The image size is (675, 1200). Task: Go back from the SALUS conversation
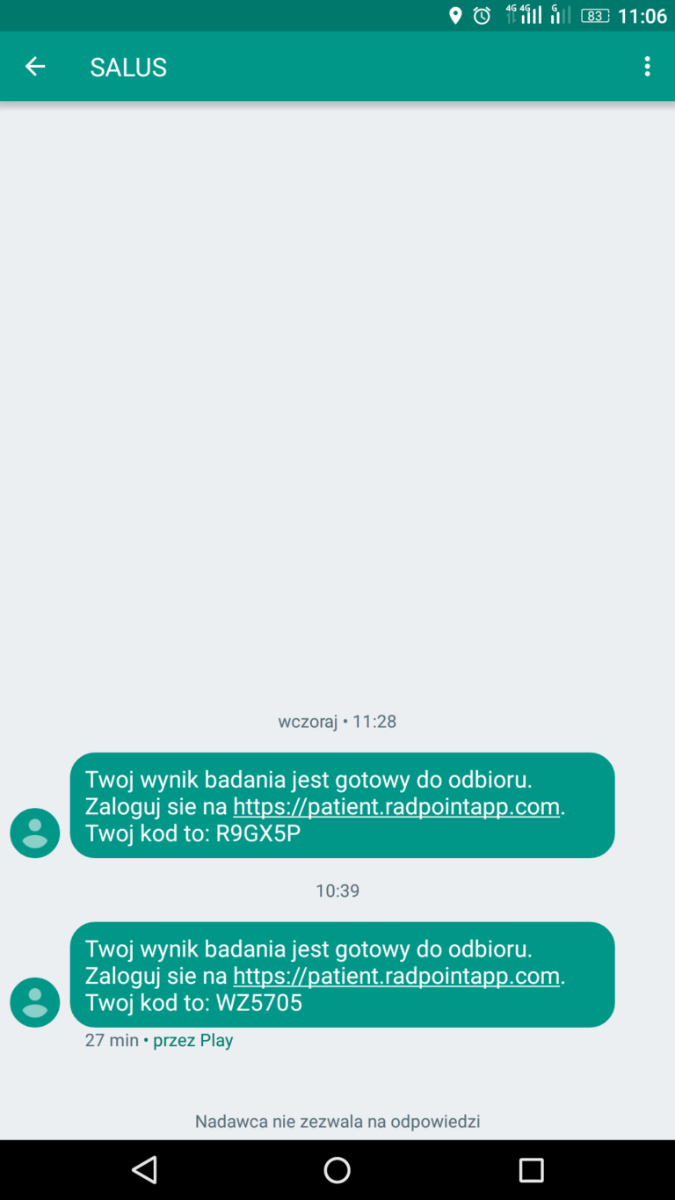point(35,67)
